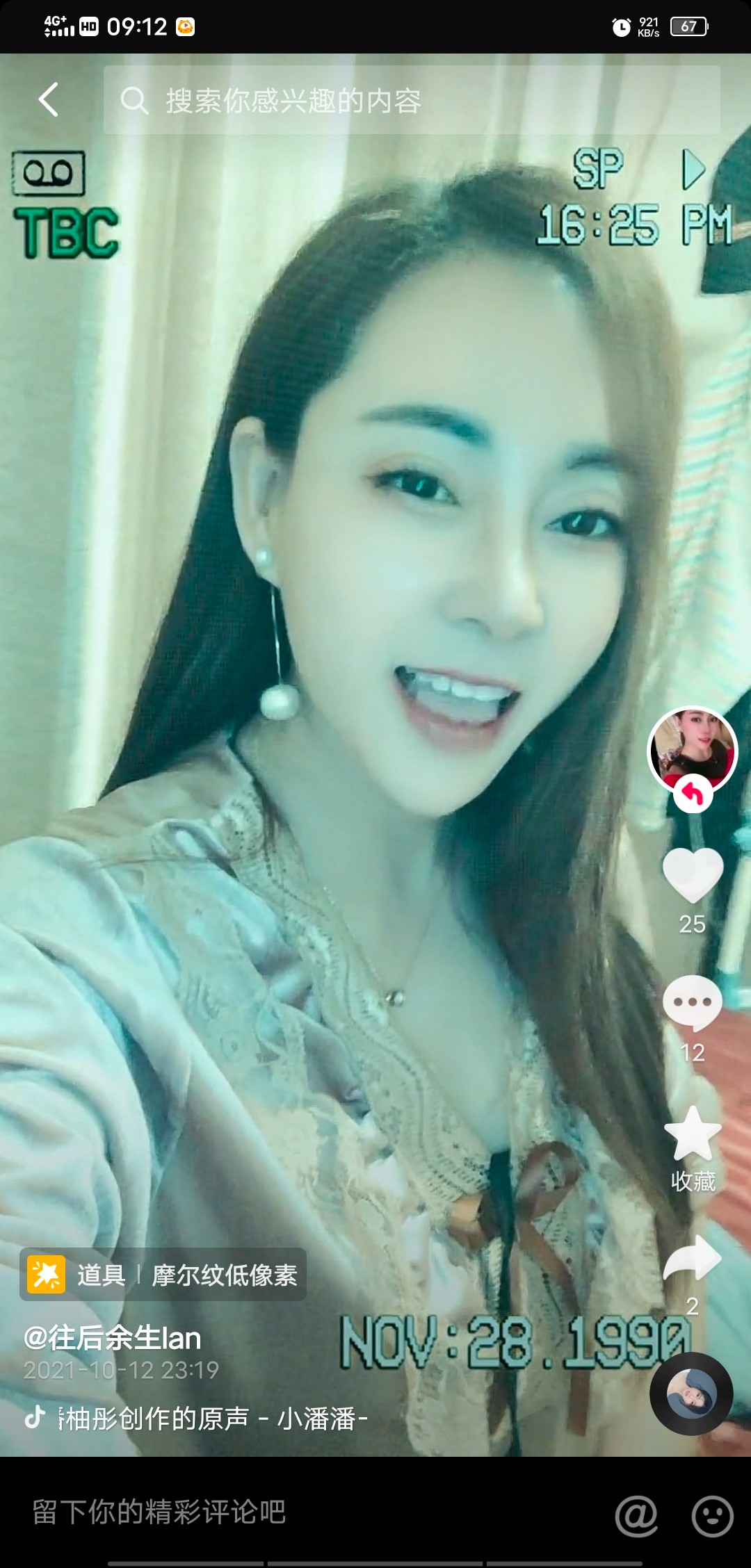Add video to favorites via 收藏 star
The height and width of the screenshot is (1568, 751).
693,1134
